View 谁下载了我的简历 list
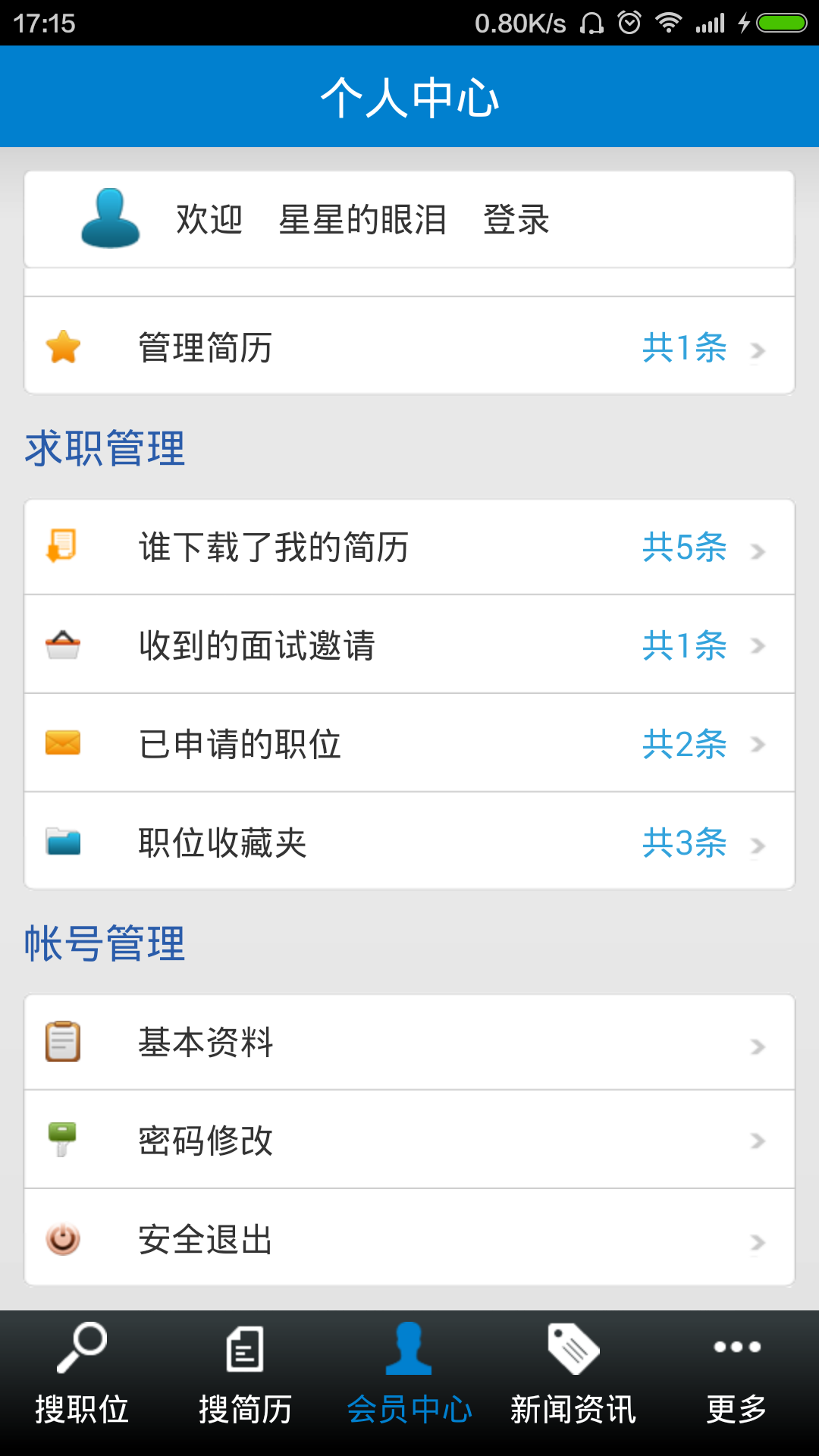The image size is (819, 1456). click(409, 548)
